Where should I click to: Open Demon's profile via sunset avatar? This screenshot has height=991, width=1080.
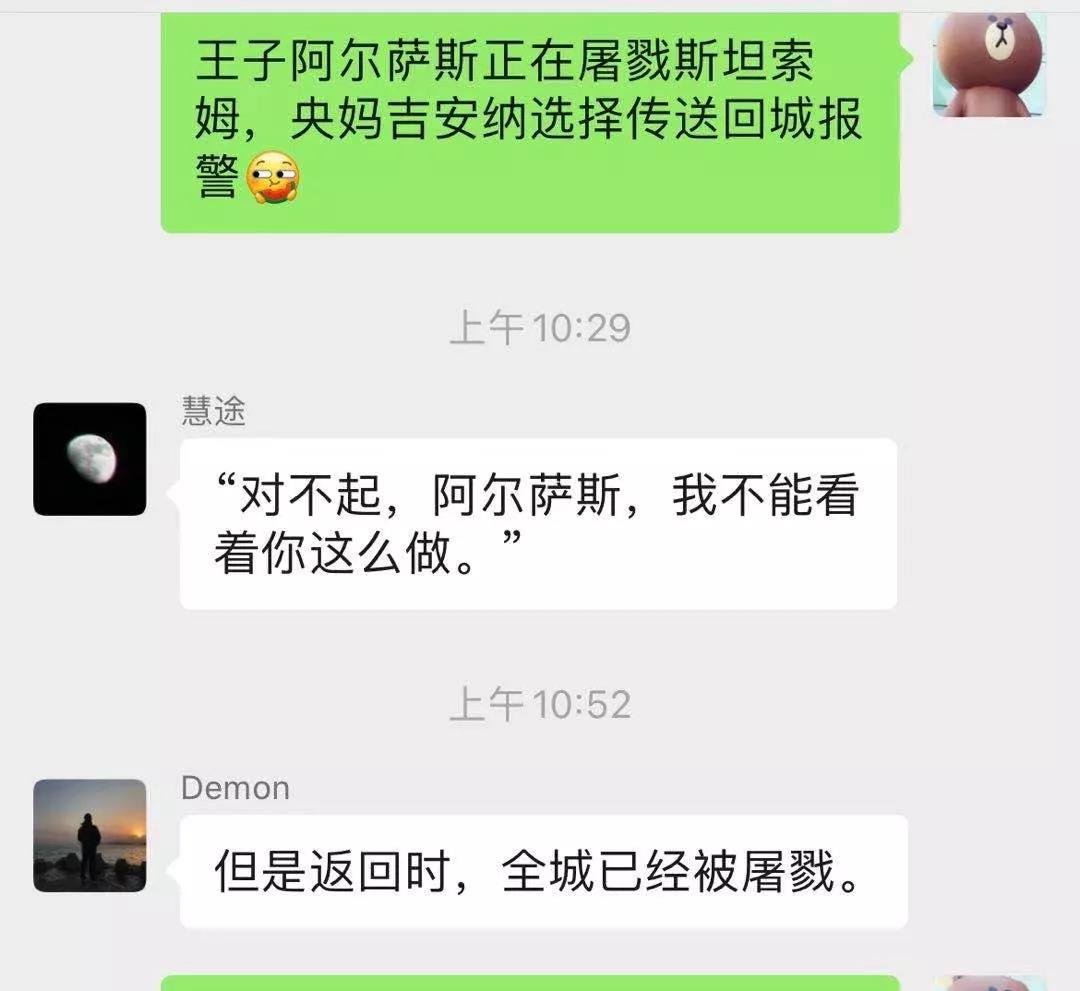click(90, 835)
